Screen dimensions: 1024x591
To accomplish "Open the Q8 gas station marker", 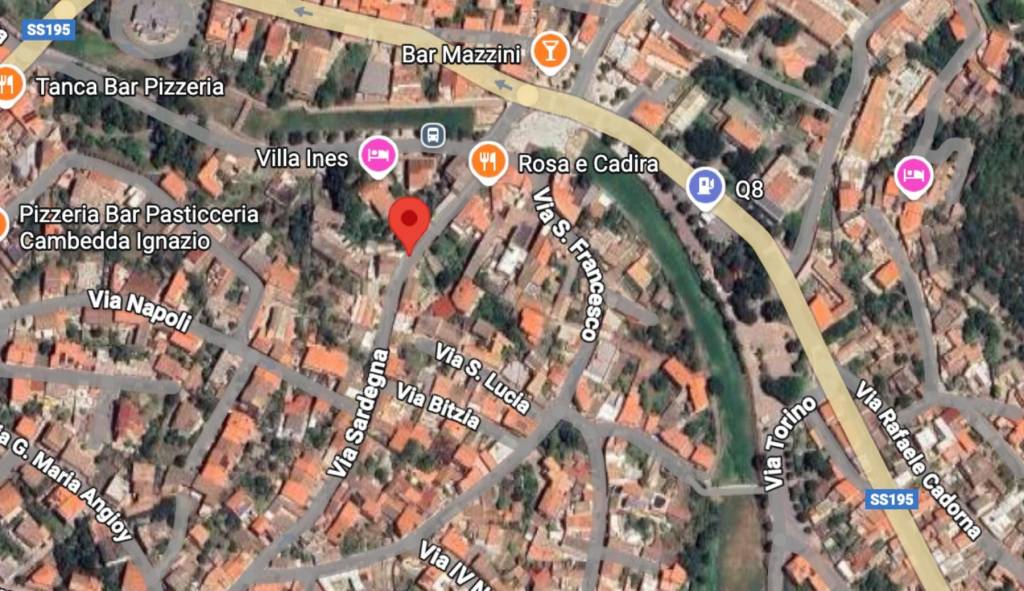I will click(706, 186).
